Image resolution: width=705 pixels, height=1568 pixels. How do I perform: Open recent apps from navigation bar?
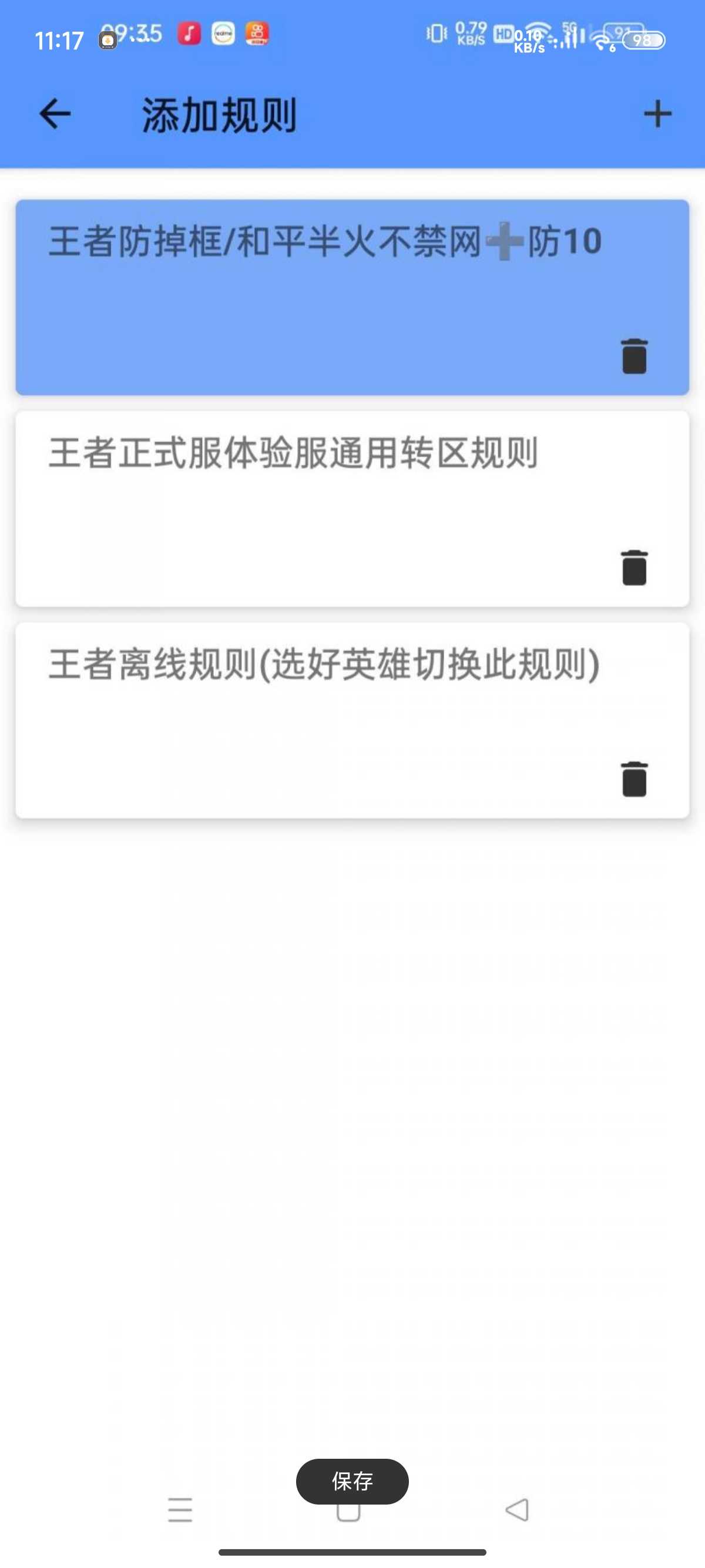tap(180, 1509)
